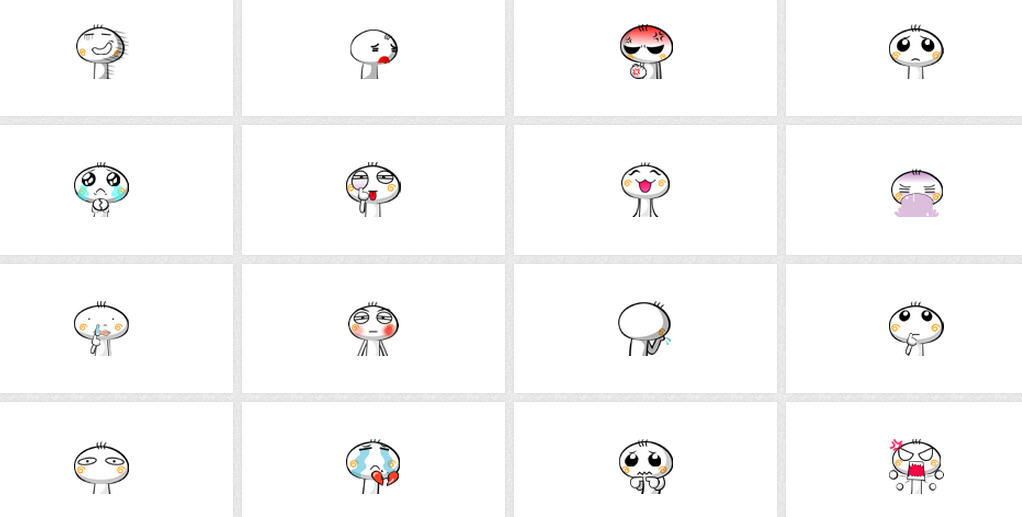1022x517 pixels.
Task: Pick the blushing red-cheeked squinting sticker
Action: 373,327
